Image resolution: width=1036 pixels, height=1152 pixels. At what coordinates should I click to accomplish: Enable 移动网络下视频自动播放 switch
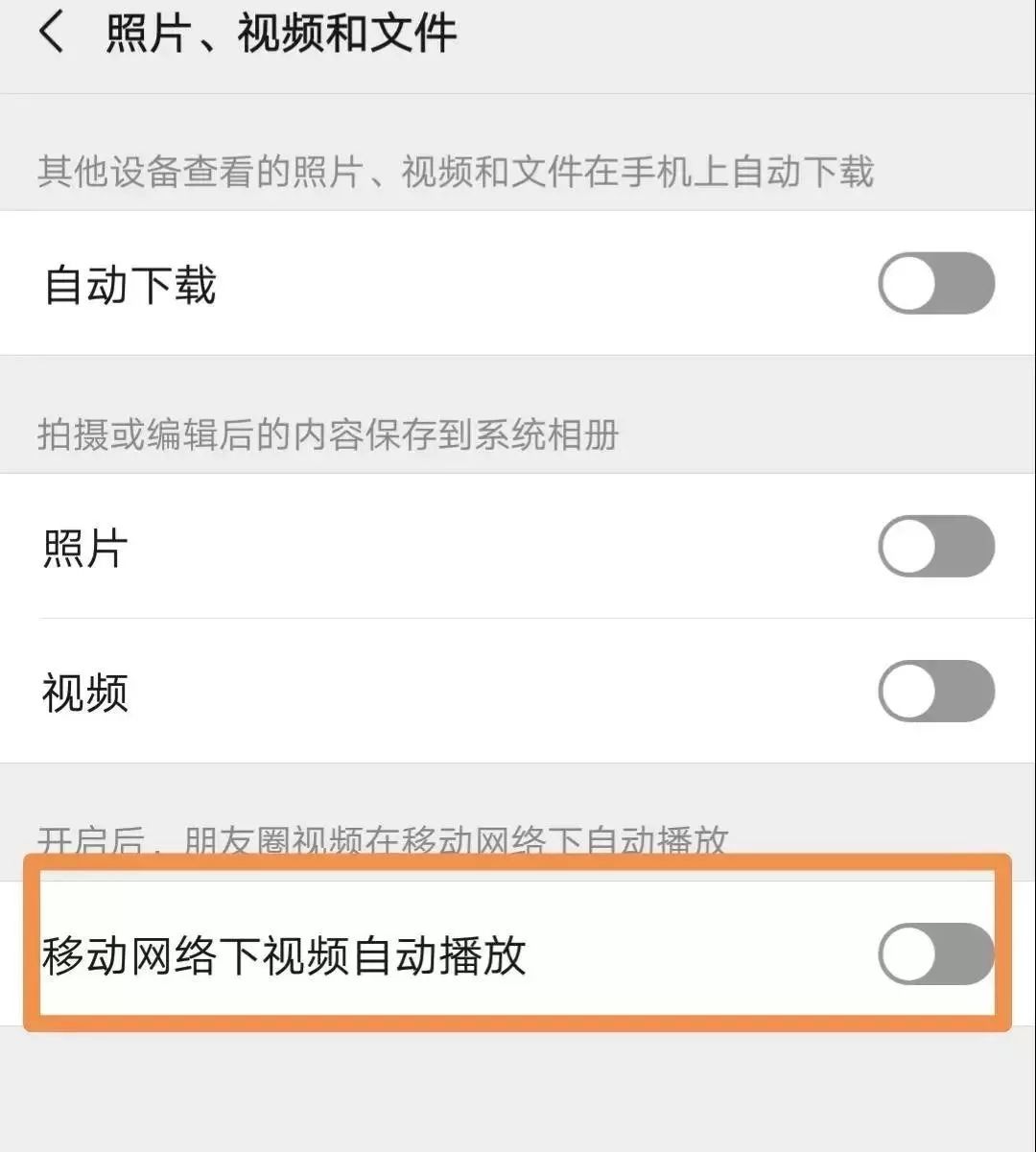point(935,953)
